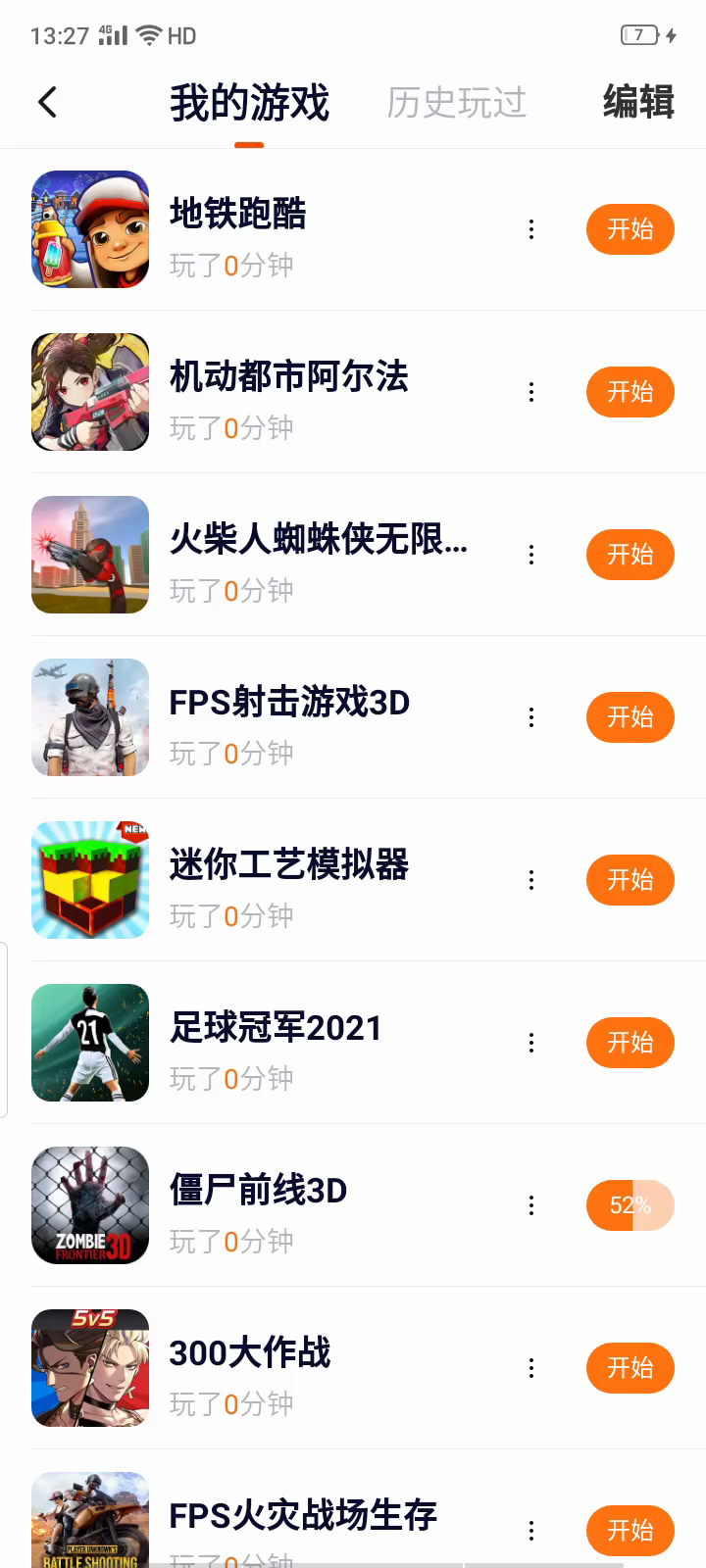Tap 编辑 to edit the game list

[x=638, y=102]
